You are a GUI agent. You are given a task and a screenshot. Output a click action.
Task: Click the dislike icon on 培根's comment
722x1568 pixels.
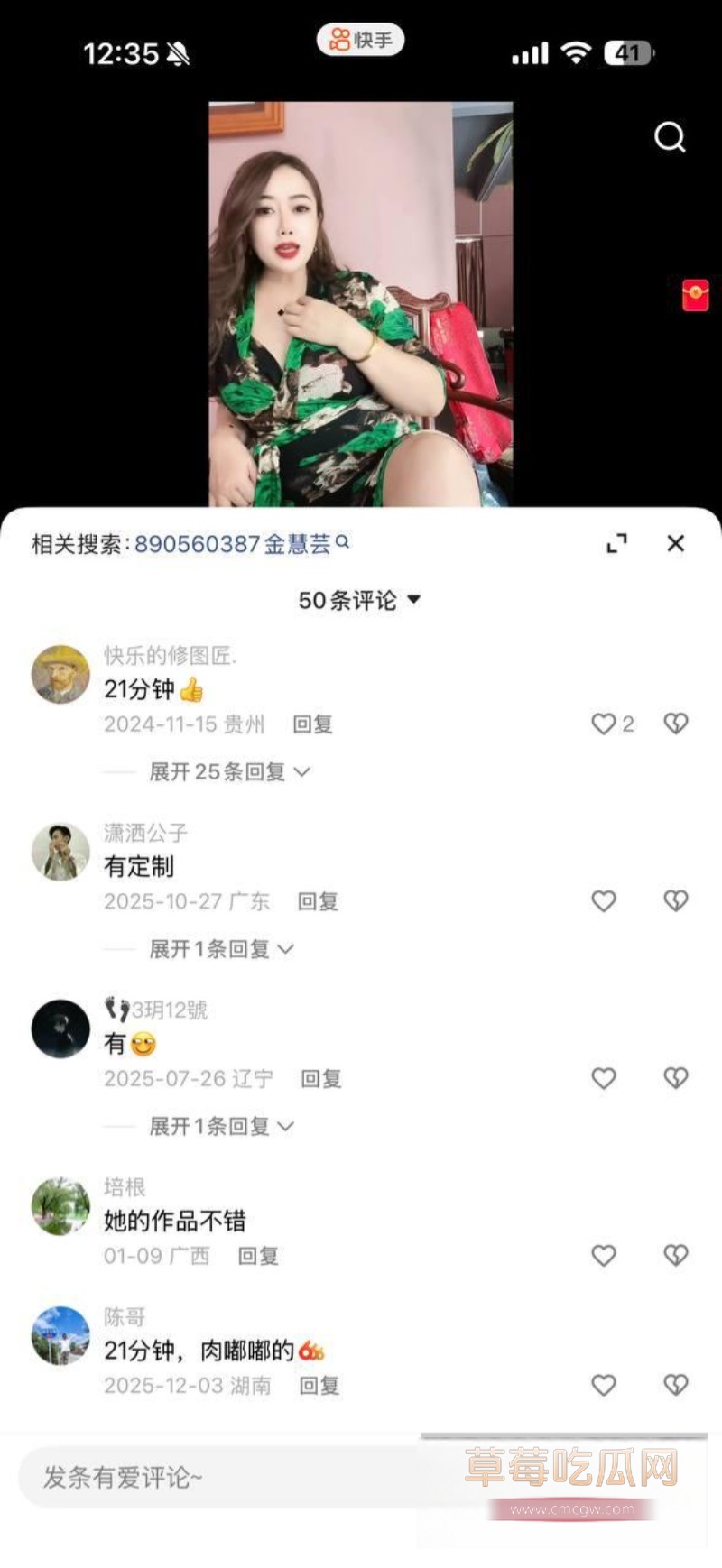click(675, 1254)
